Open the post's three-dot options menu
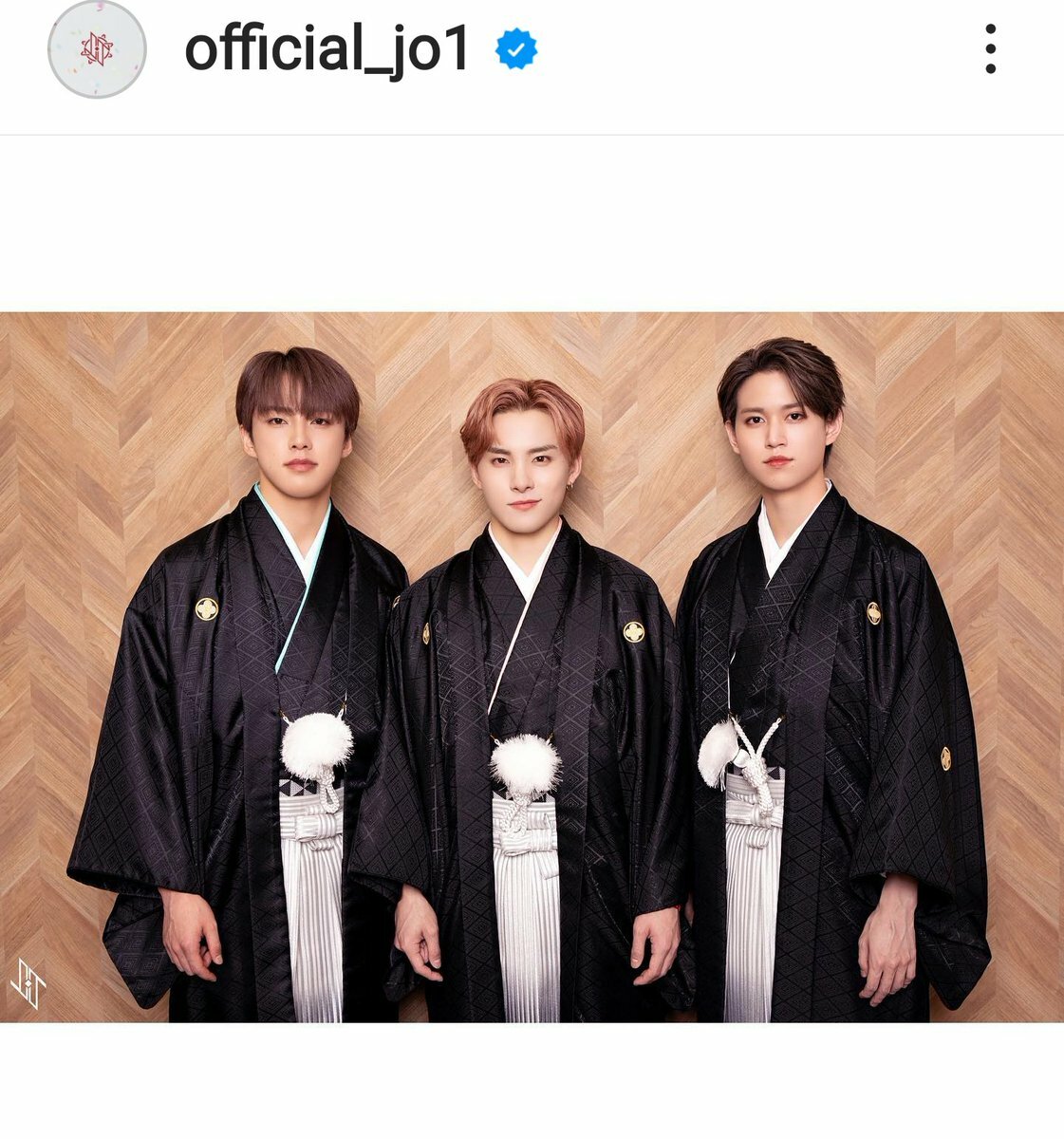Image resolution: width=1064 pixels, height=1139 pixels. point(990,49)
